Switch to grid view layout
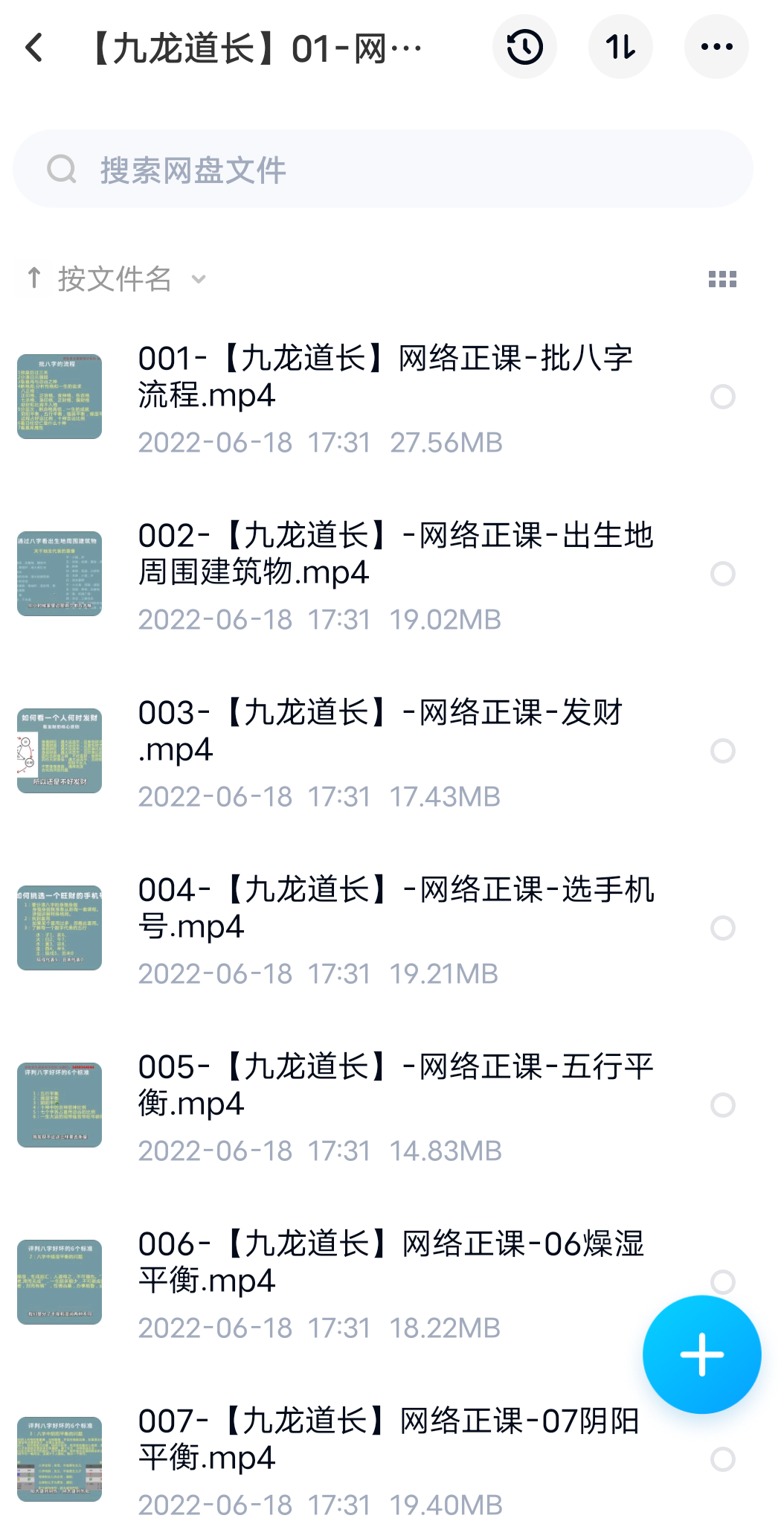Screen dimensions: 784x1527 (x=722, y=278)
